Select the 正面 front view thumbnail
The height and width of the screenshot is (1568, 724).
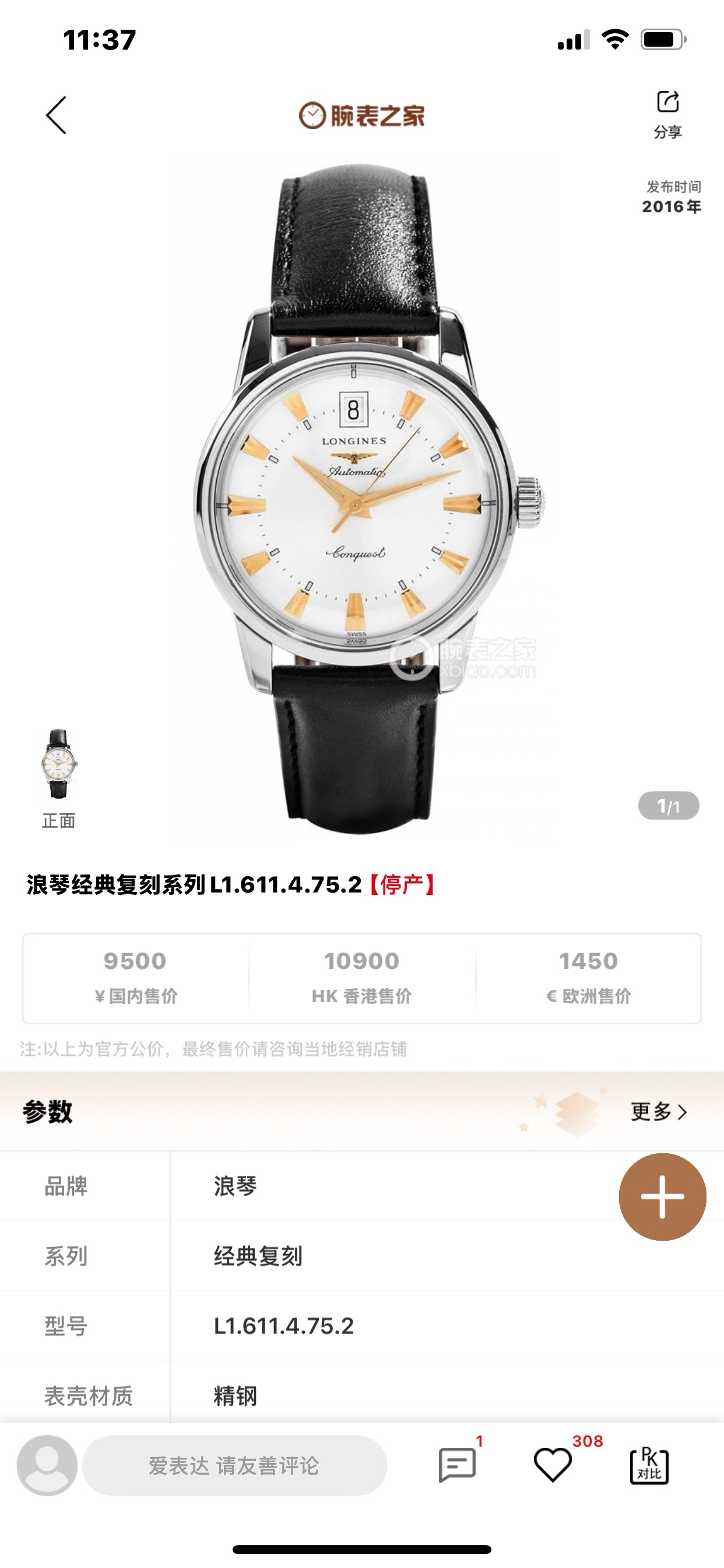tap(59, 764)
